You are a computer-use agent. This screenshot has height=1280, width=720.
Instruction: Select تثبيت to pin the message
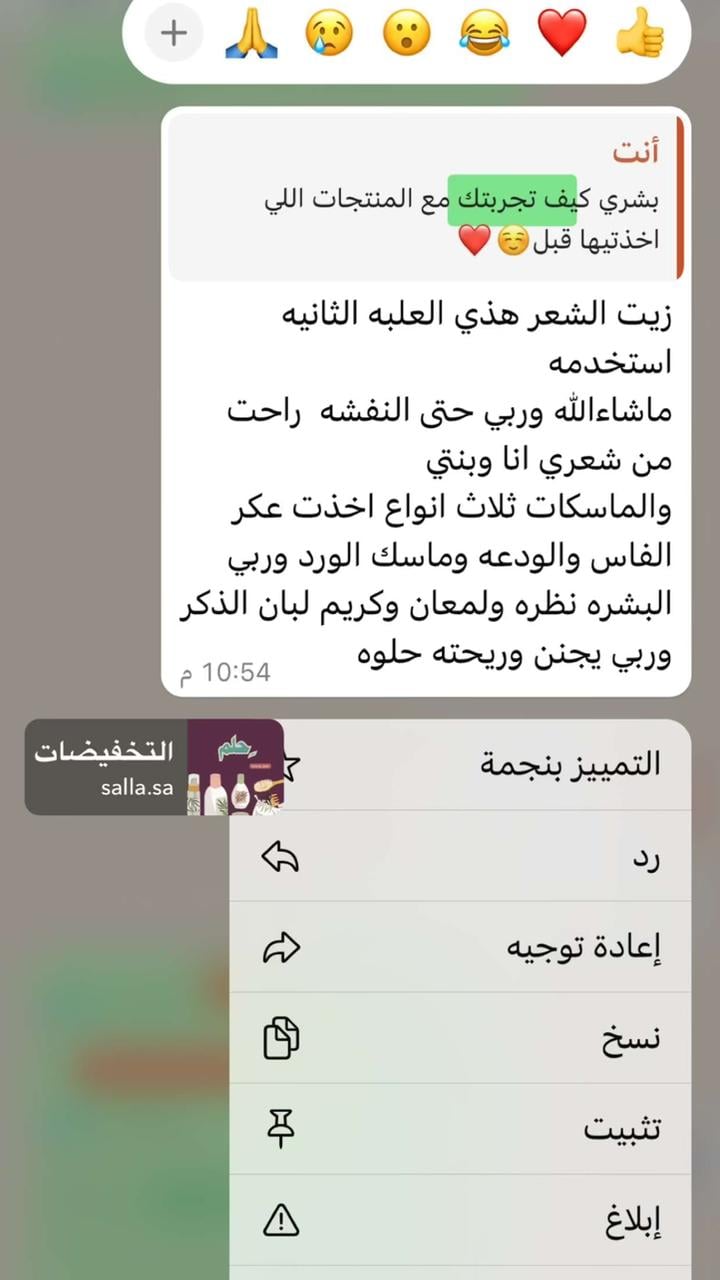460,1130
